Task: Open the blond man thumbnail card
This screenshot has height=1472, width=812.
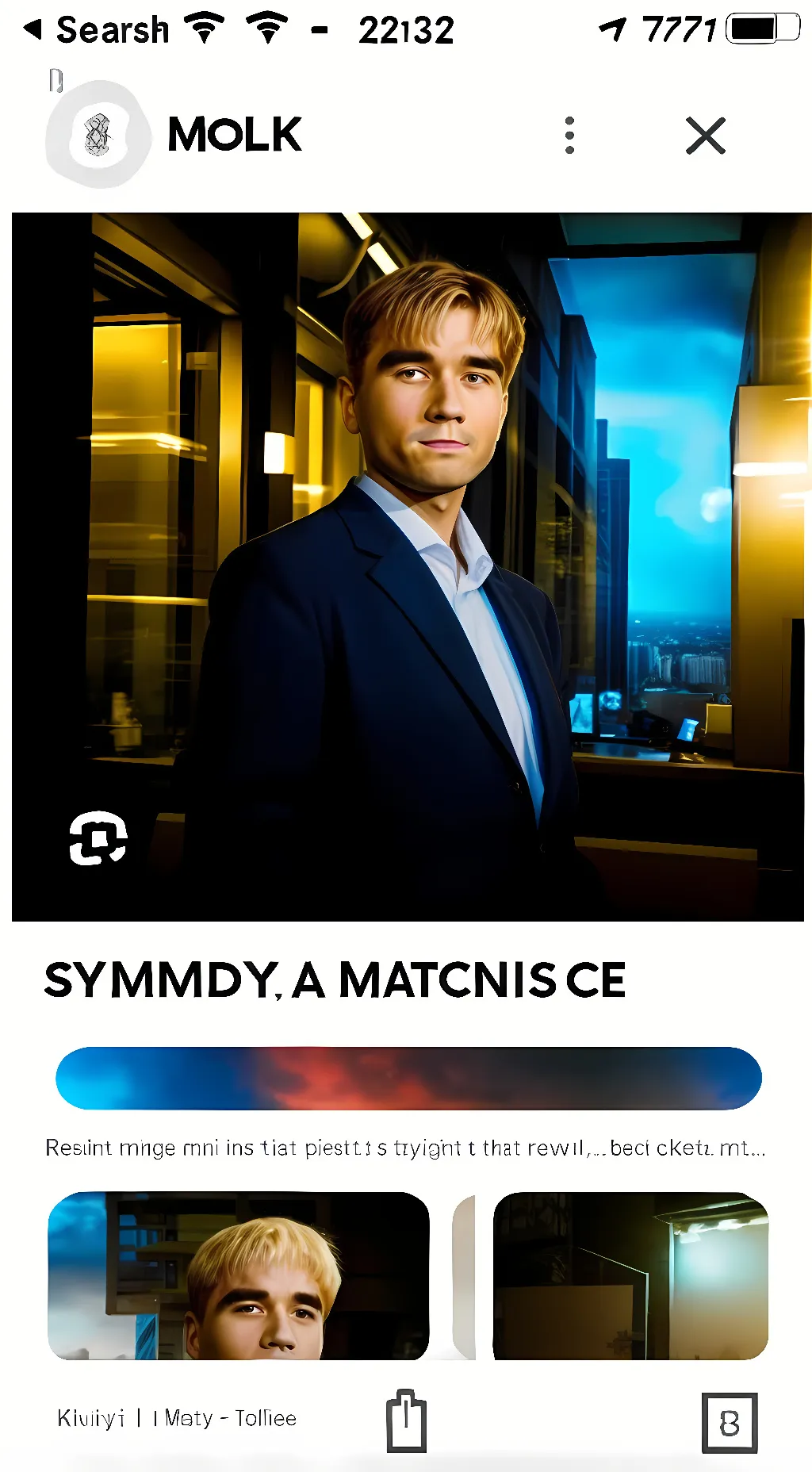Action: 238,1275
